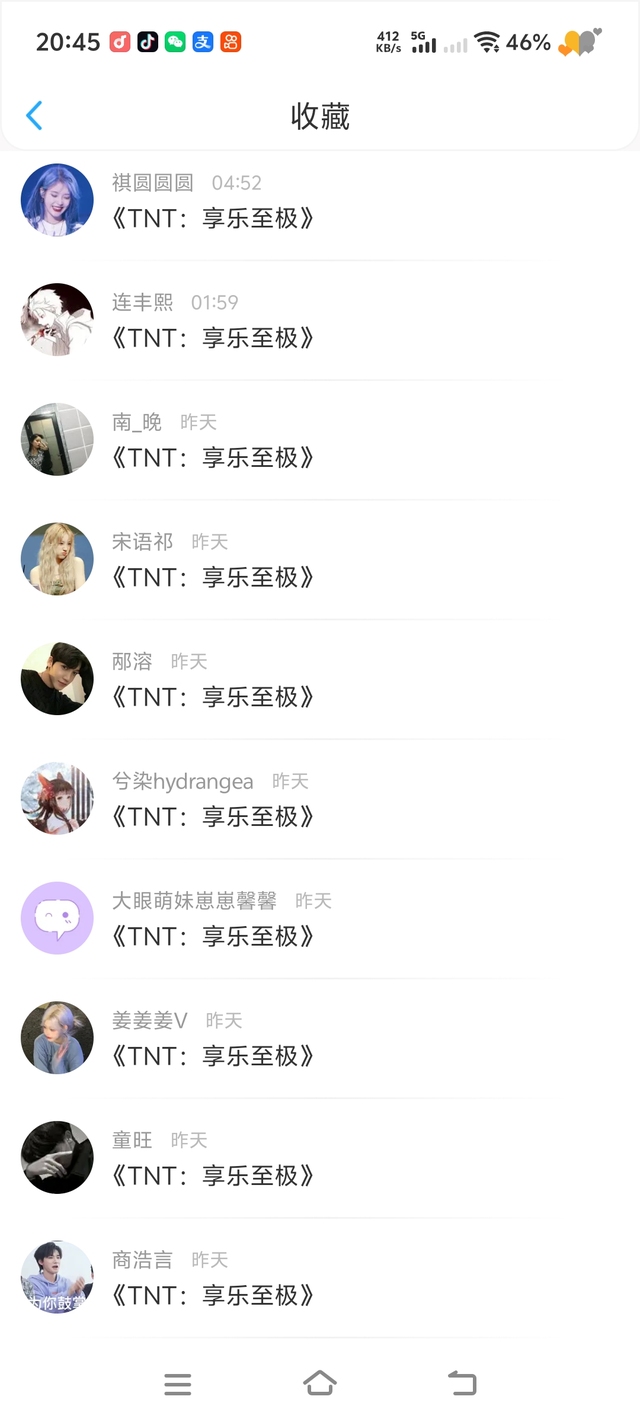Go back from the 收藏 page

(34, 116)
